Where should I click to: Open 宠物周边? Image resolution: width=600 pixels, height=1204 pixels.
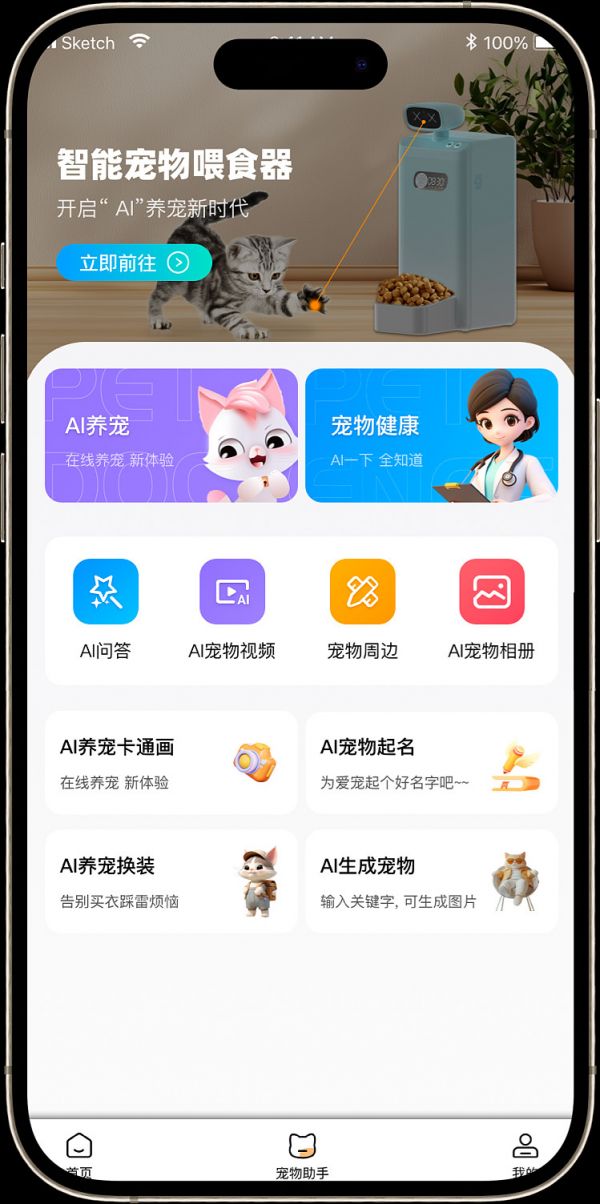(x=362, y=610)
